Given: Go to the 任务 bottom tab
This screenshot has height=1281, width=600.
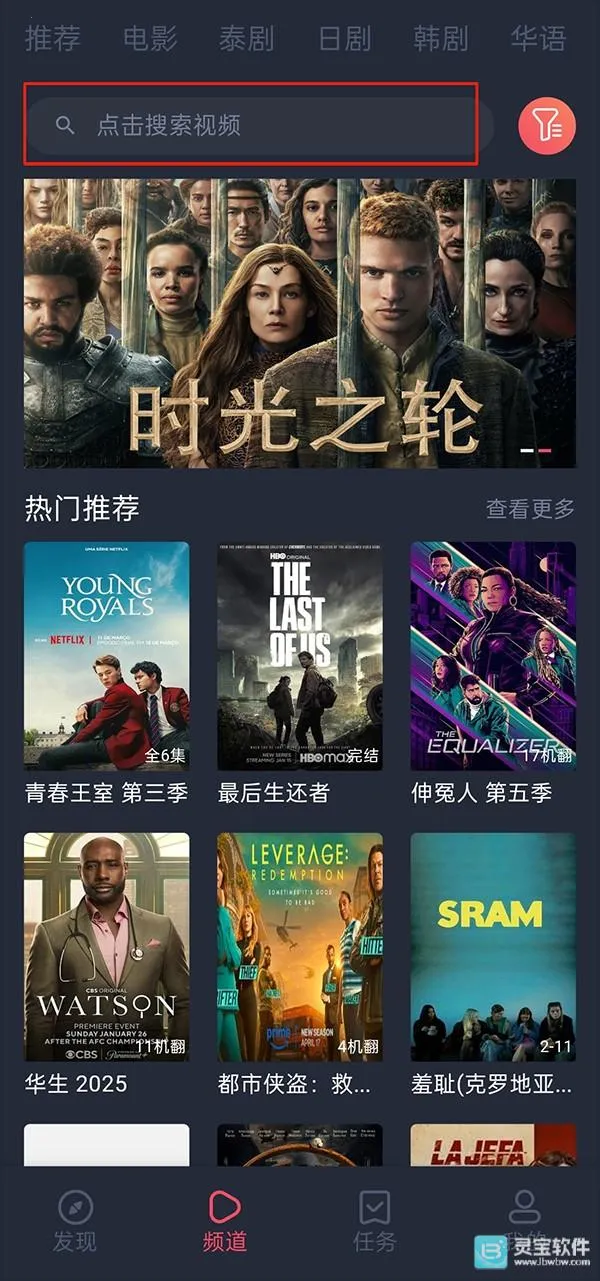Looking at the screenshot, I should coord(375,1221).
